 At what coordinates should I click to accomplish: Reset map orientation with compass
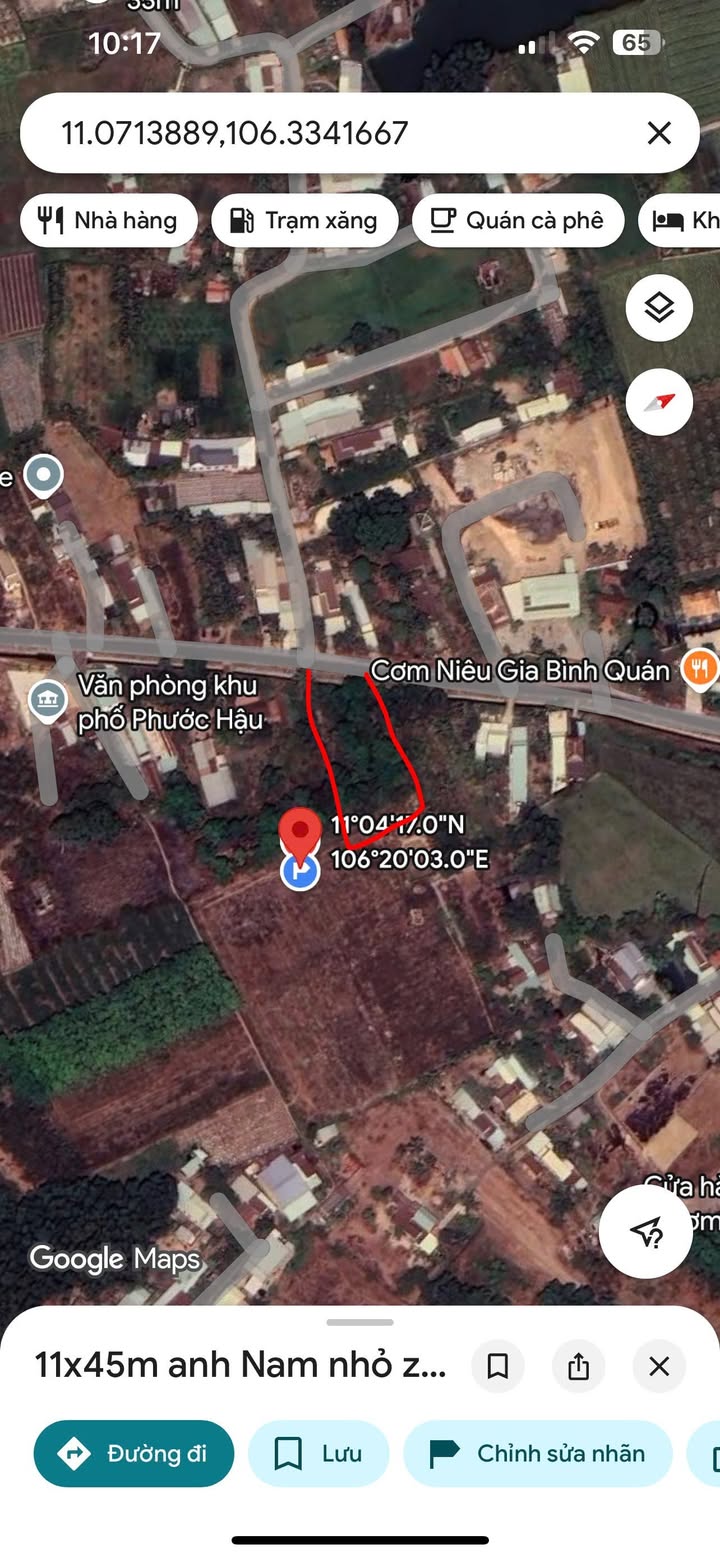tap(659, 402)
